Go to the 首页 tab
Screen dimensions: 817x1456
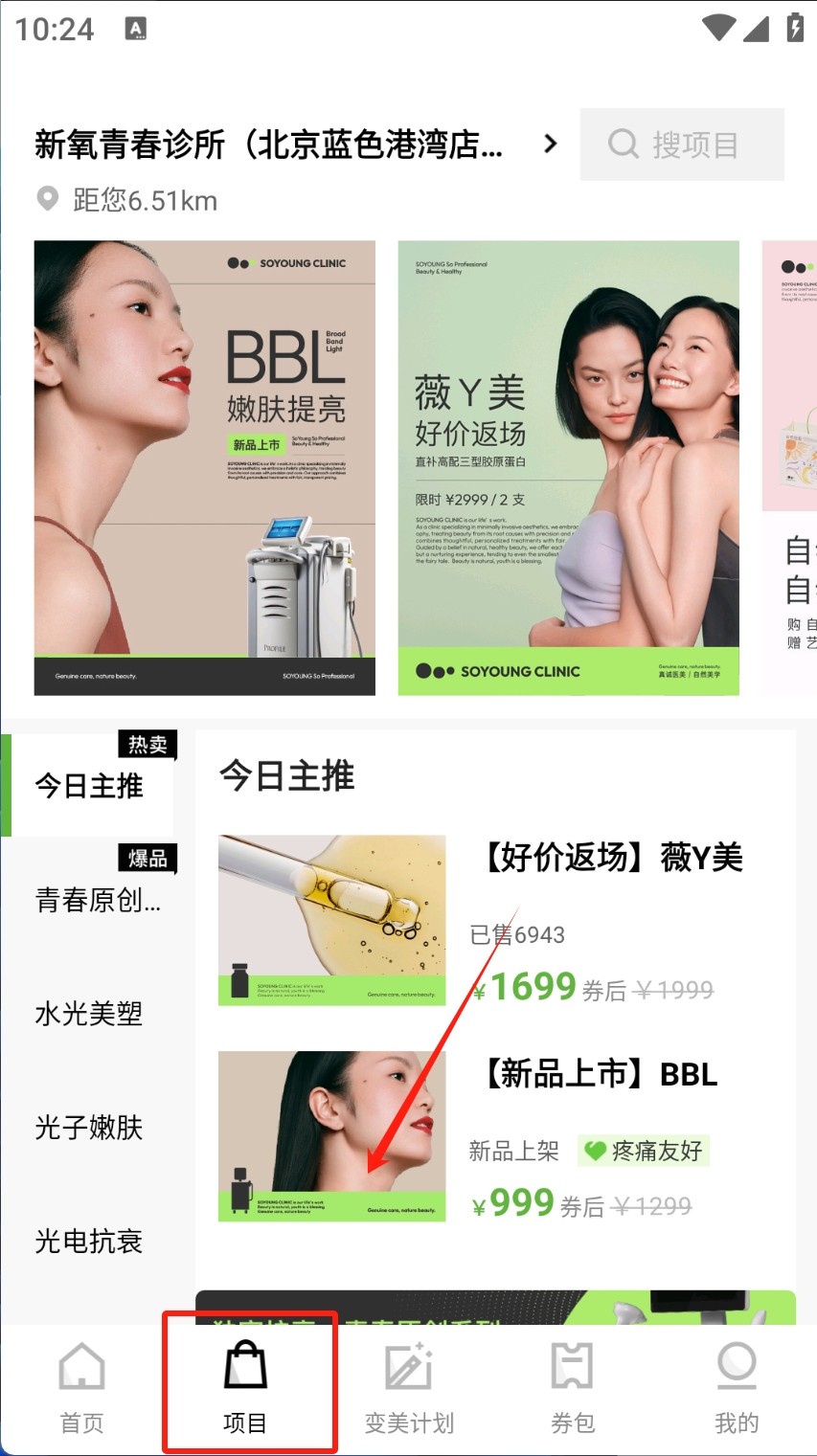coord(81,1388)
